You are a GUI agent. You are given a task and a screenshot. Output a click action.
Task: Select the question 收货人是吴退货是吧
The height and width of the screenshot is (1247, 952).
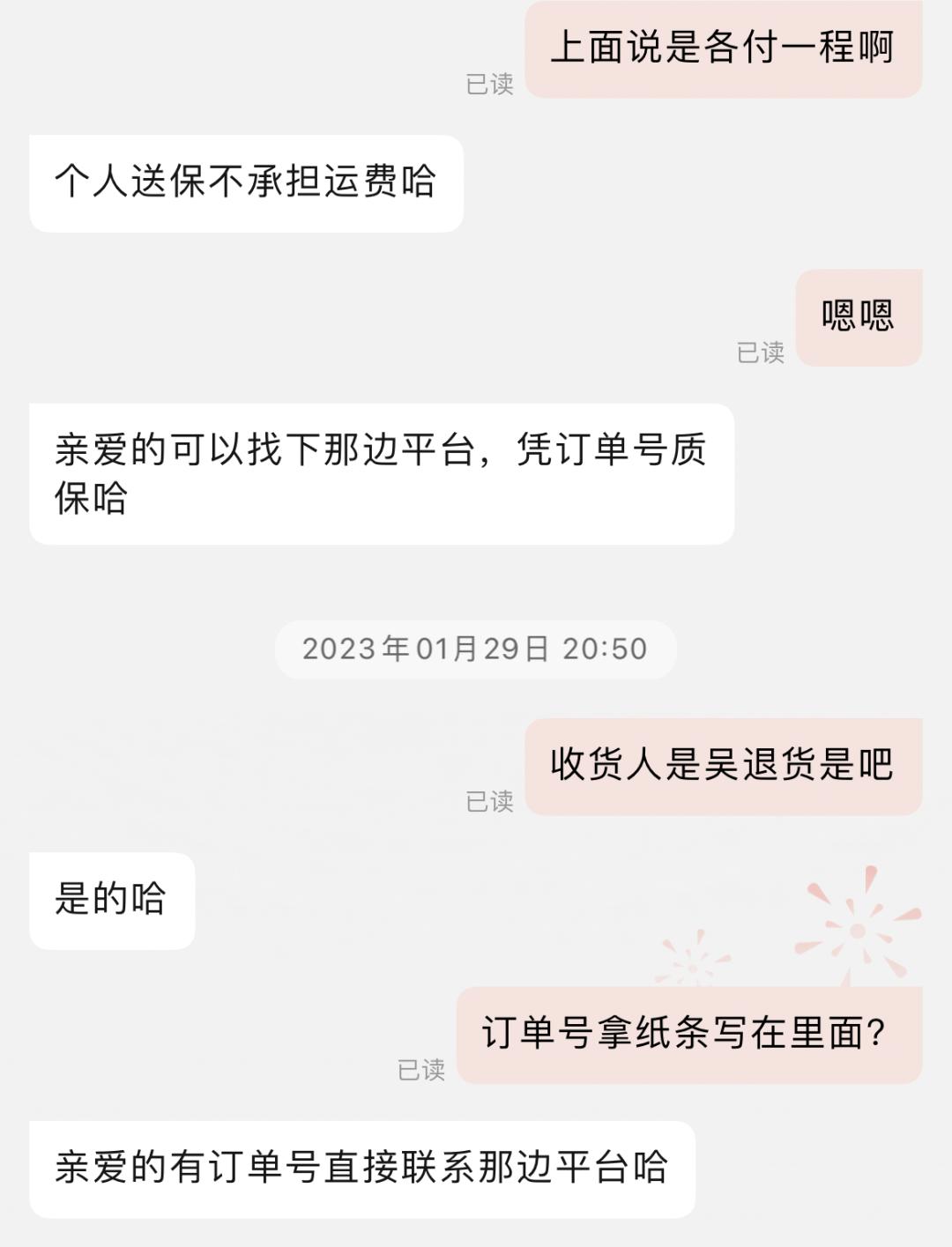[x=721, y=767]
